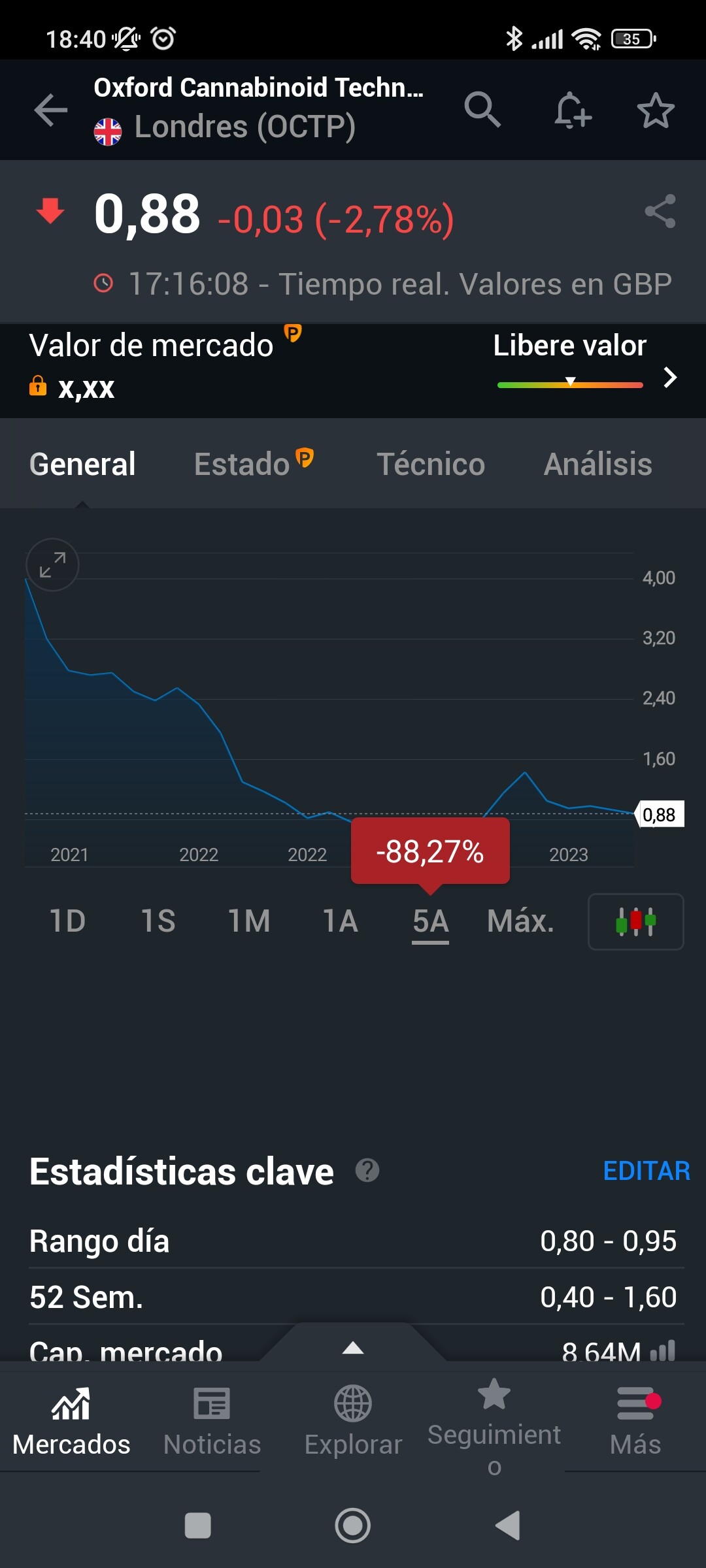Tap EDITAR for key statistics

click(646, 1171)
